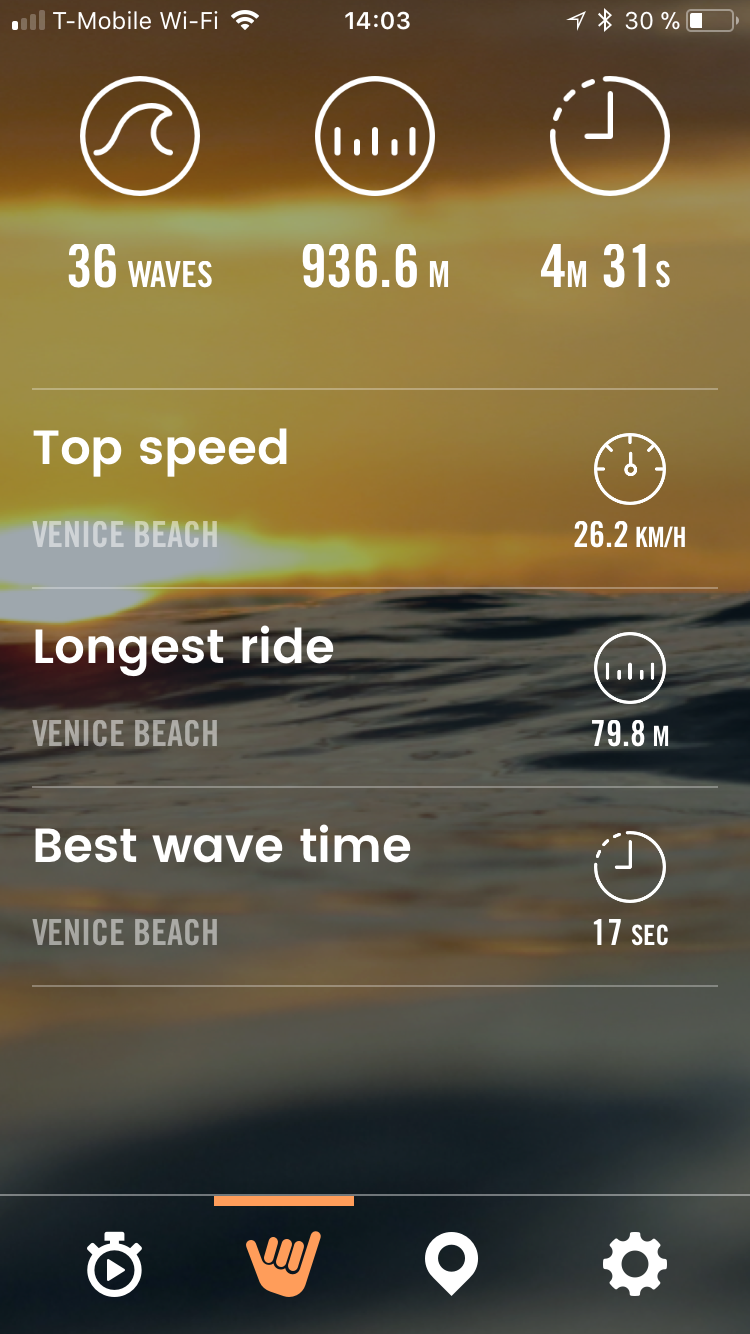The image size is (750, 1334).
Task: View the Longest ride record
Action: click(x=374, y=688)
